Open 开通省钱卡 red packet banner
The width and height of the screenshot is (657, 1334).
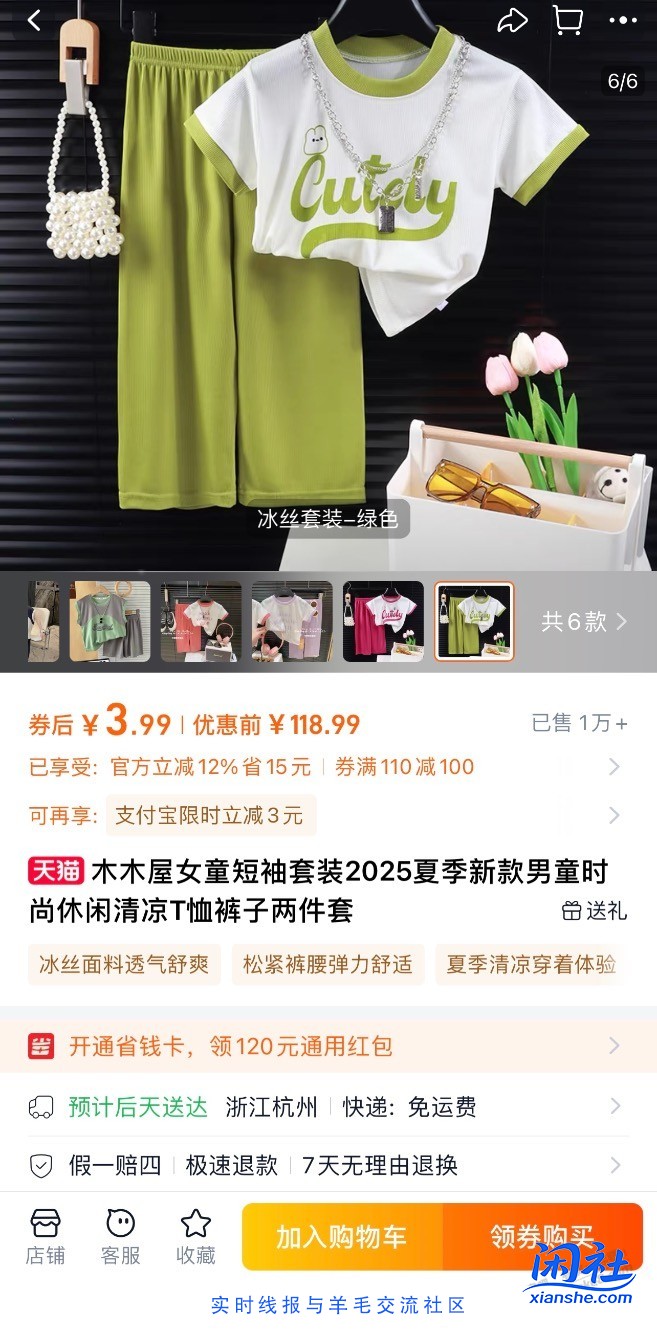[328, 1046]
